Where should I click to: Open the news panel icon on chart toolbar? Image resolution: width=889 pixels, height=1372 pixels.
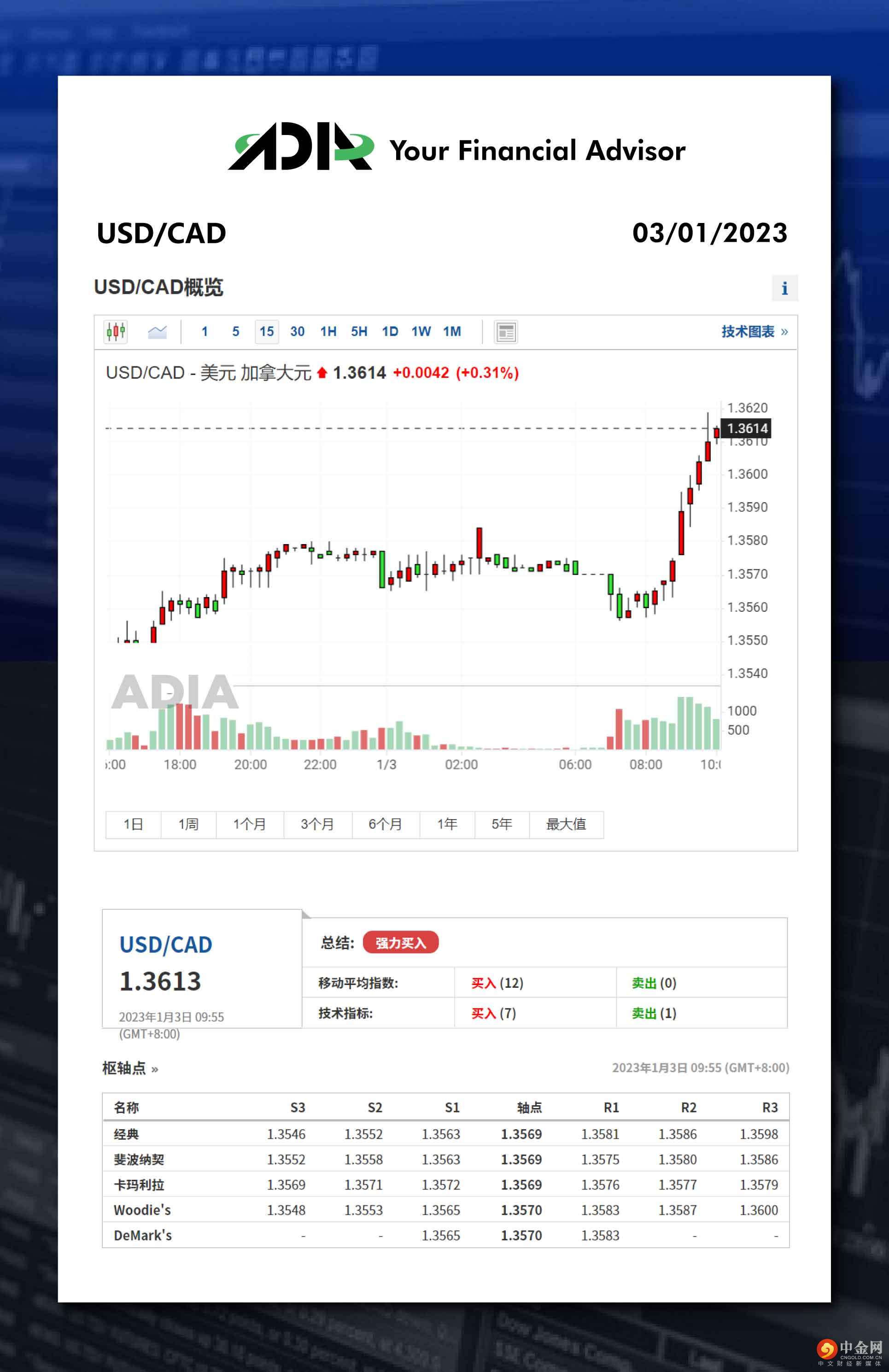pyautogui.click(x=506, y=331)
